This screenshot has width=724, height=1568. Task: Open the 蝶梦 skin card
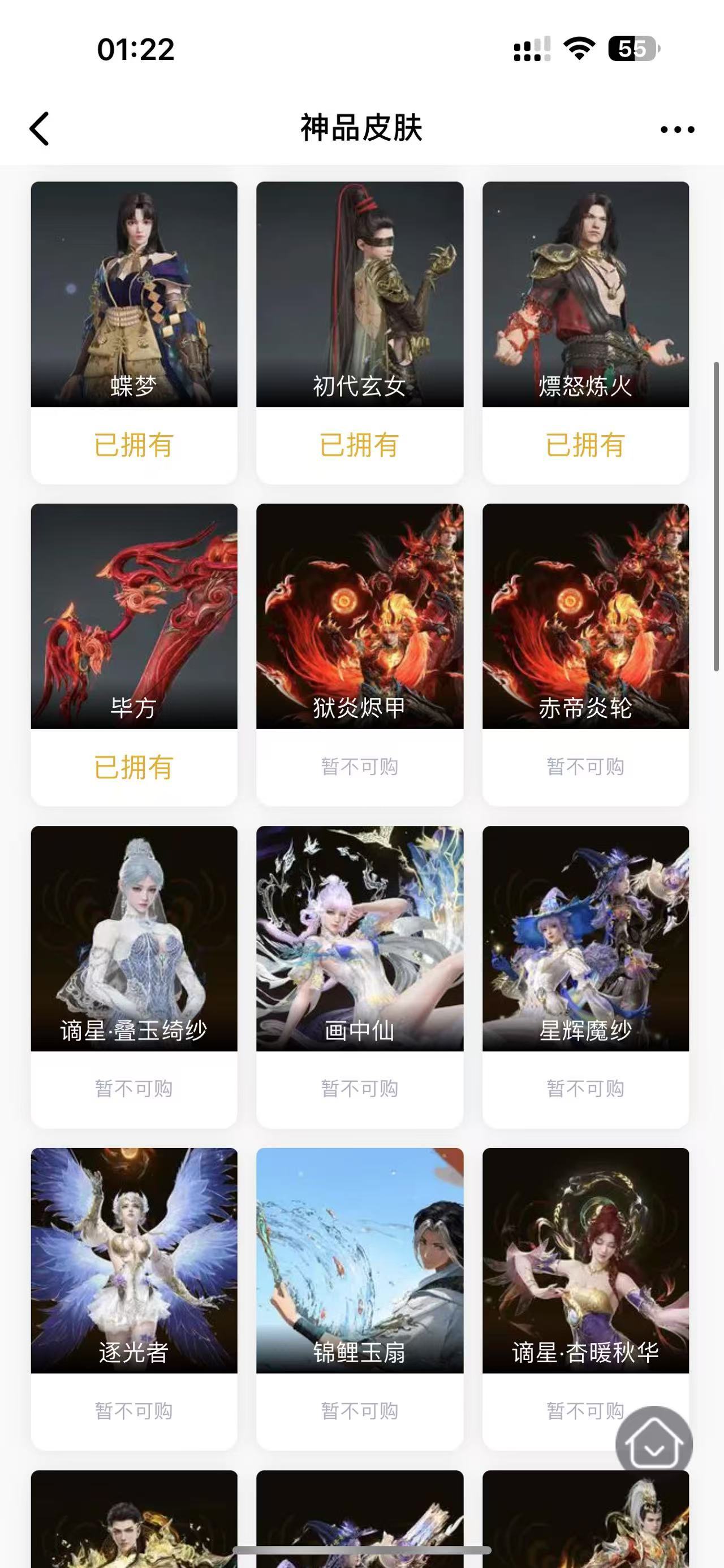click(x=134, y=294)
